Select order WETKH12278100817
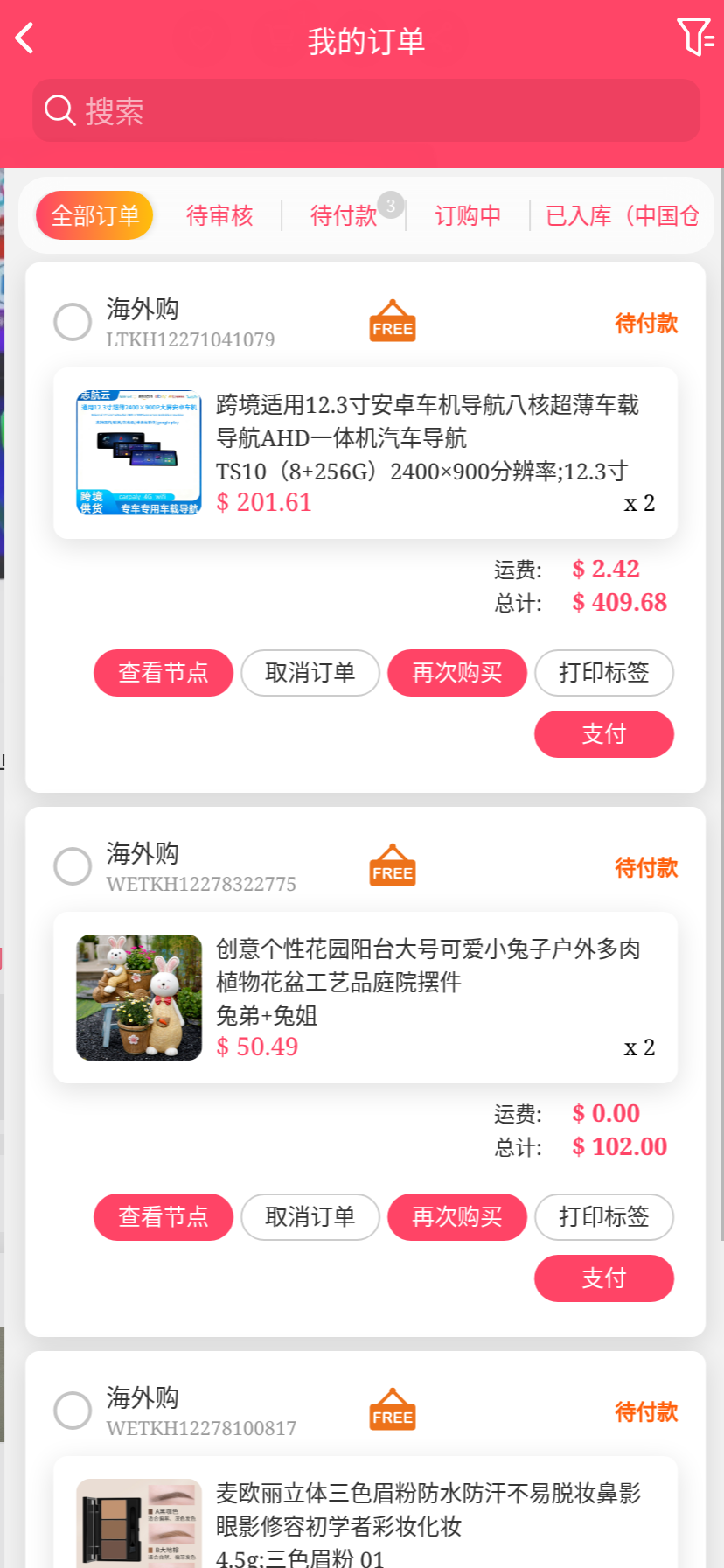This screenshot has width=724, height=1568. 73,1410
